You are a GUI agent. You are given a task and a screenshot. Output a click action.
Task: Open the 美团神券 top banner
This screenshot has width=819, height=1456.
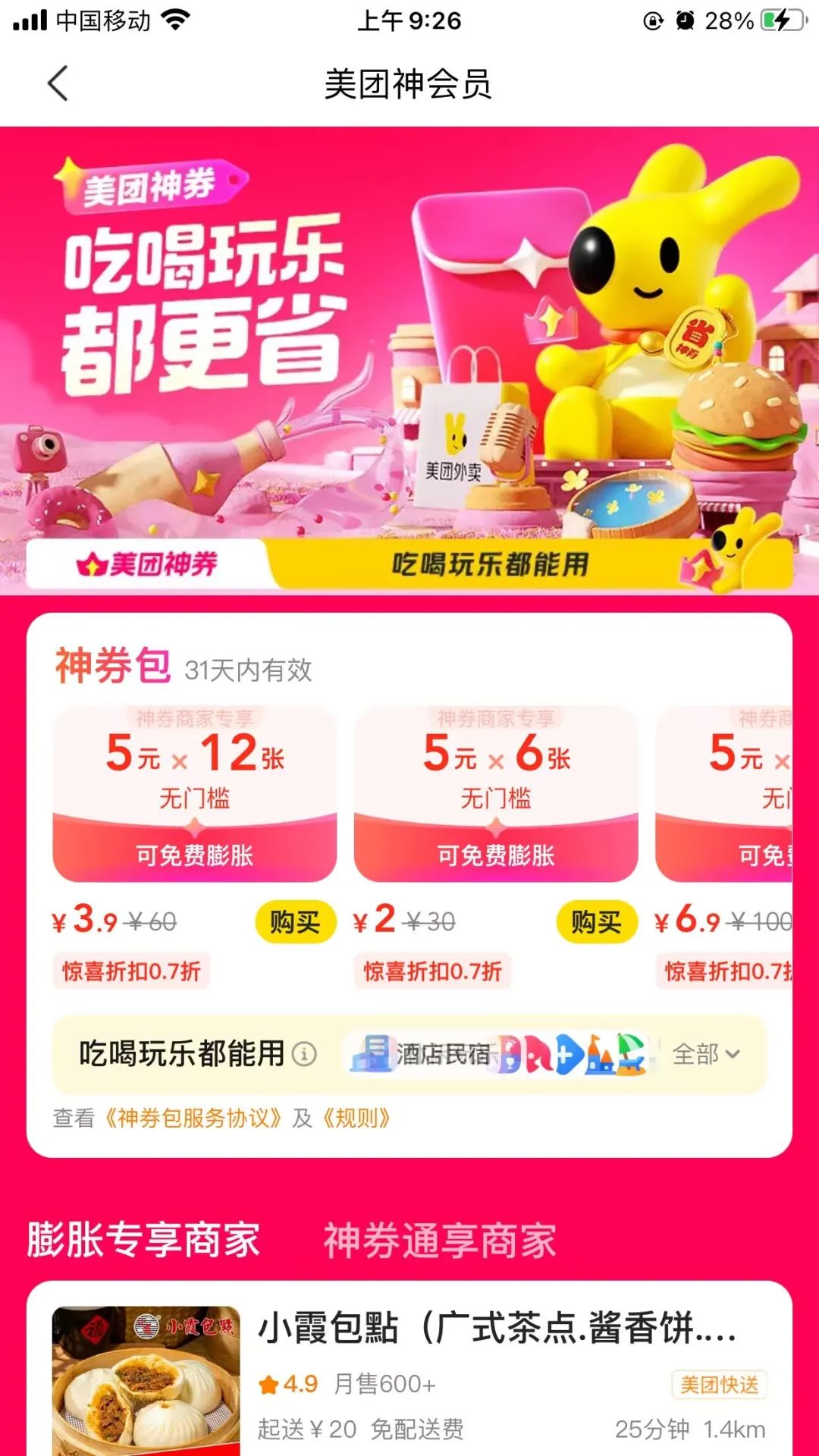point(409,356)
